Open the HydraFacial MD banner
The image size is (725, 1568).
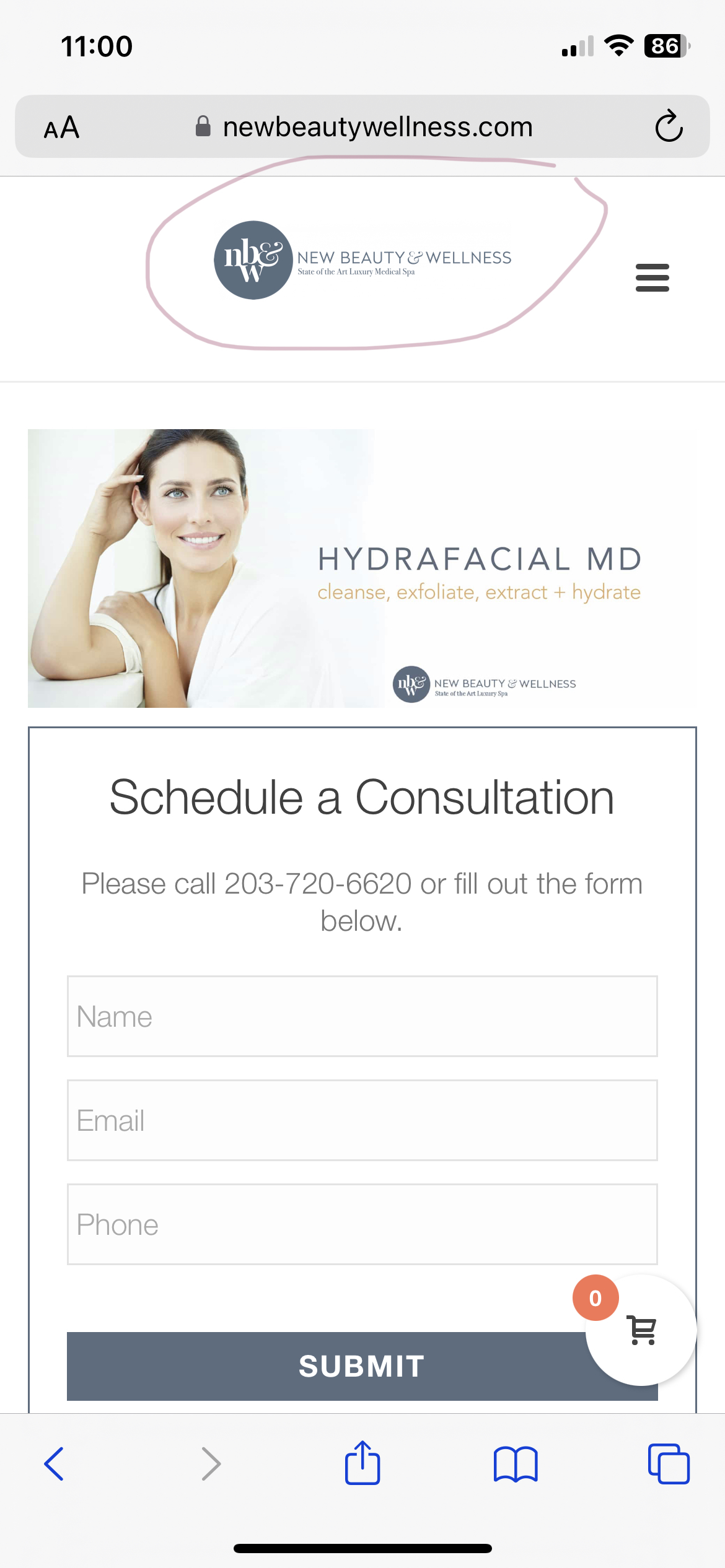click(362, 568)
